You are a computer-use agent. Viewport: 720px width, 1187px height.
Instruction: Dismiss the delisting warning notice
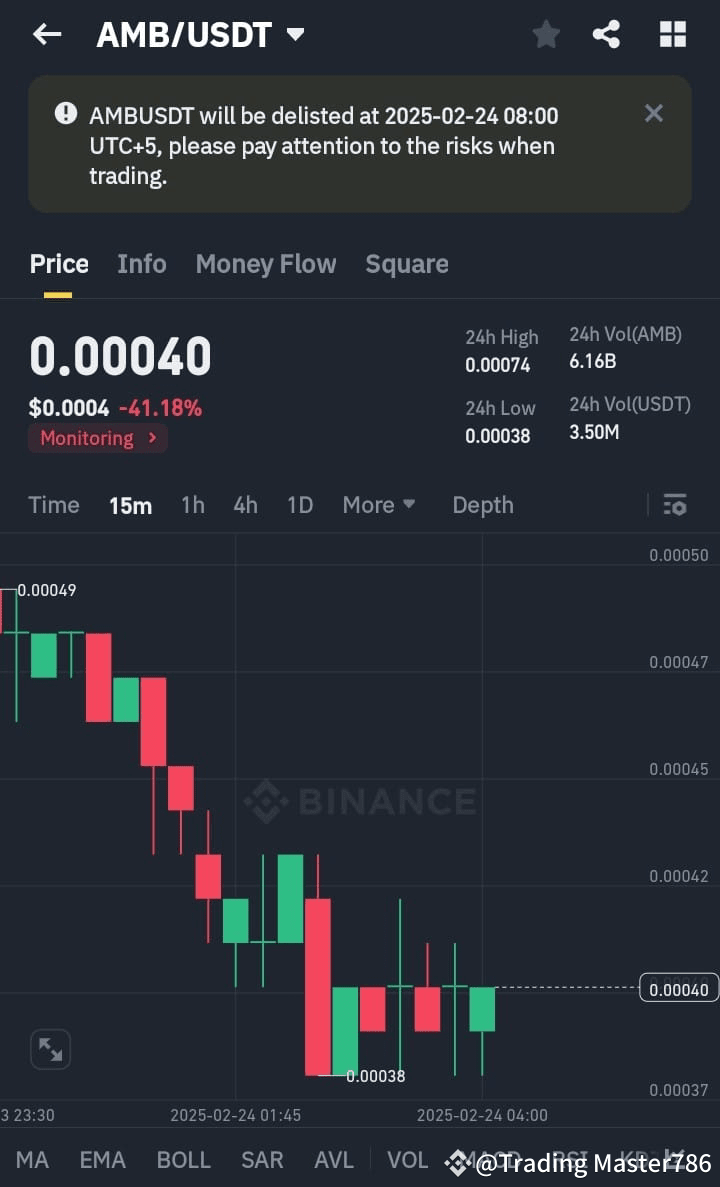pyautogui.click(x=654, y=113)
